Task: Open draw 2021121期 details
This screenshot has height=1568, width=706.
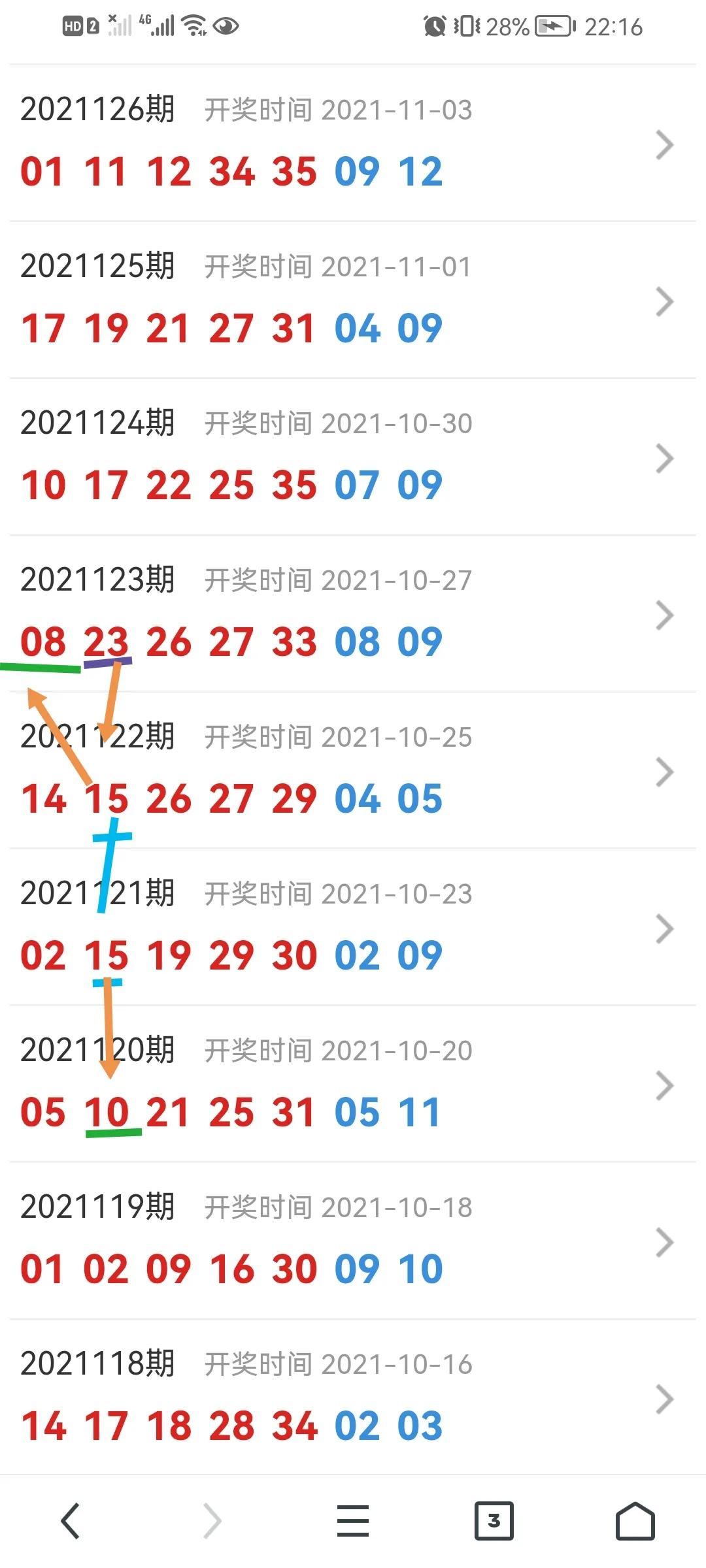Action: point(353,927)
